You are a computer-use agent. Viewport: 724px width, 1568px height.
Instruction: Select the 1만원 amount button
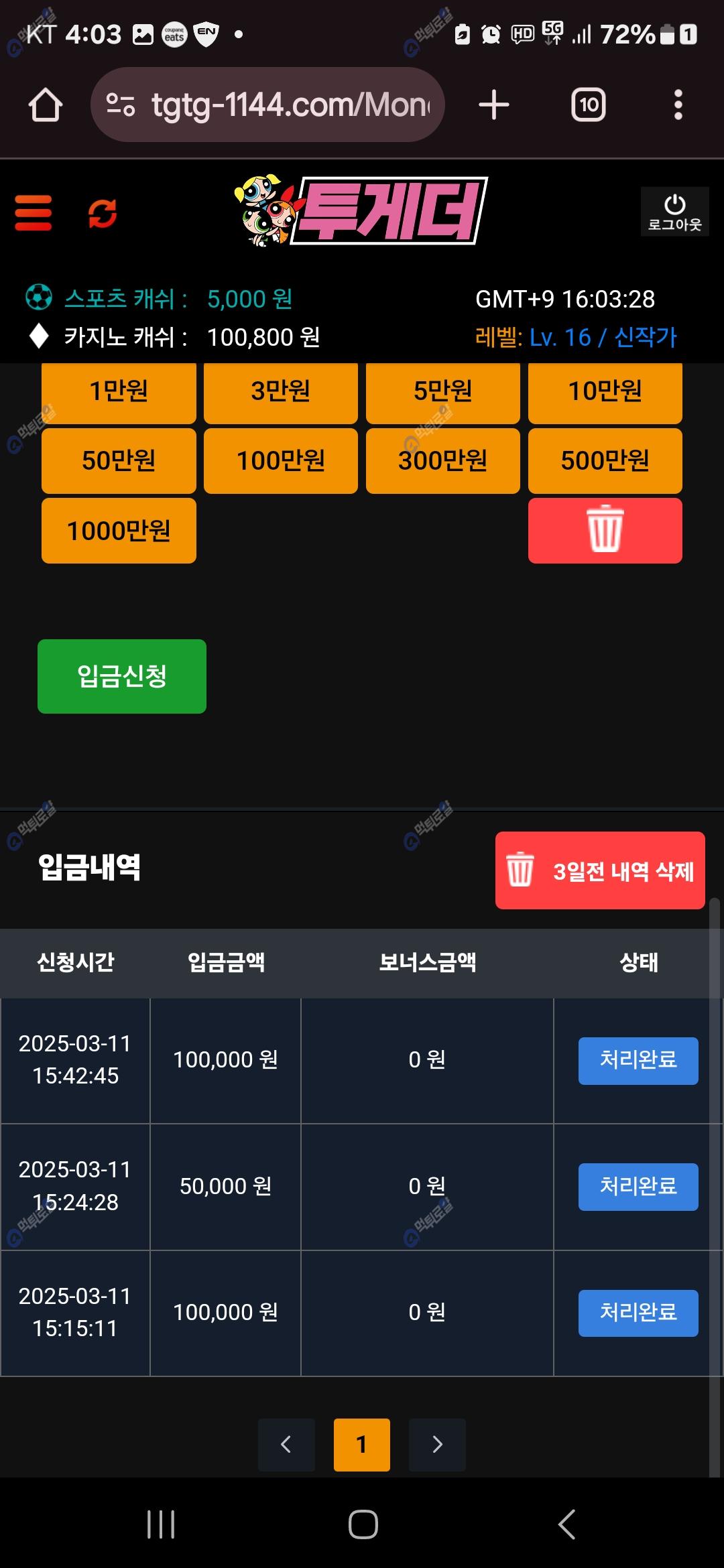[119, 391]
